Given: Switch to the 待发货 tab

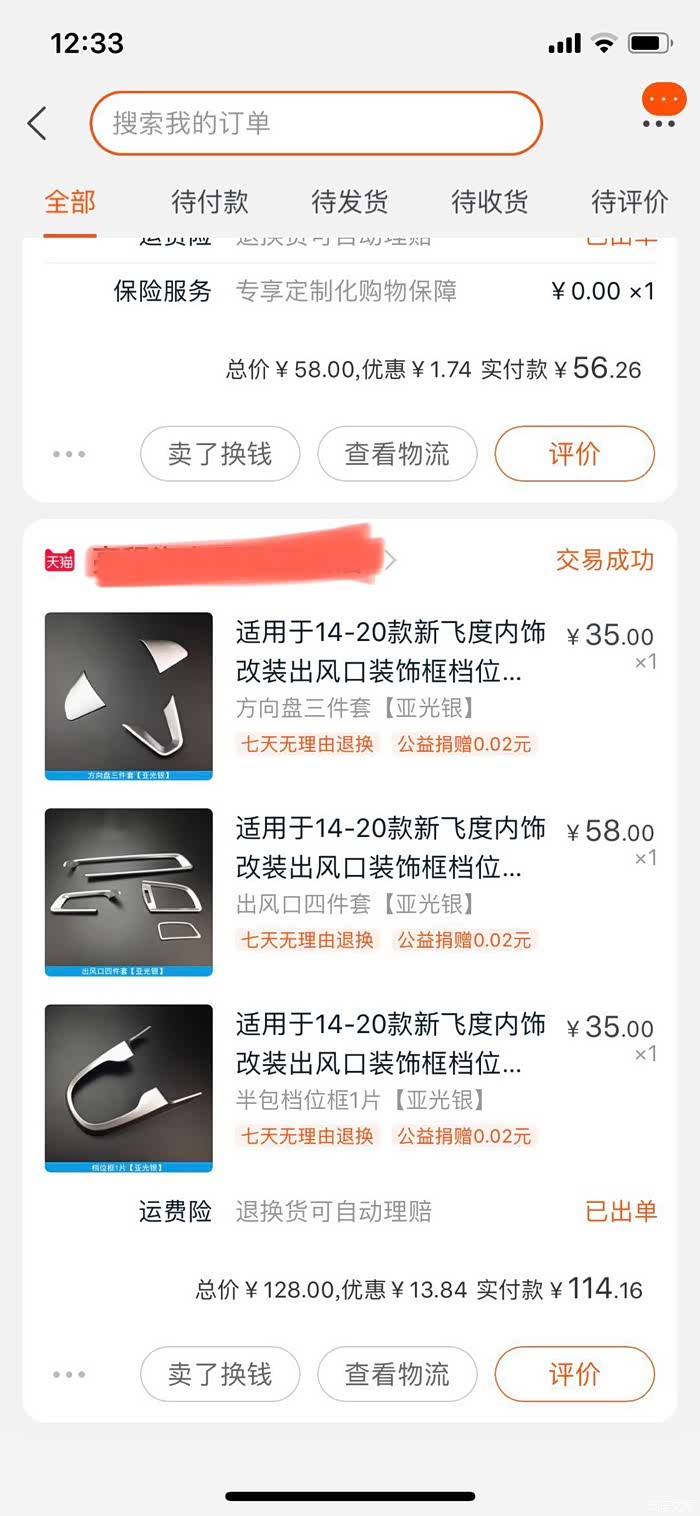Looking at the screenshot, I should 350,202.
